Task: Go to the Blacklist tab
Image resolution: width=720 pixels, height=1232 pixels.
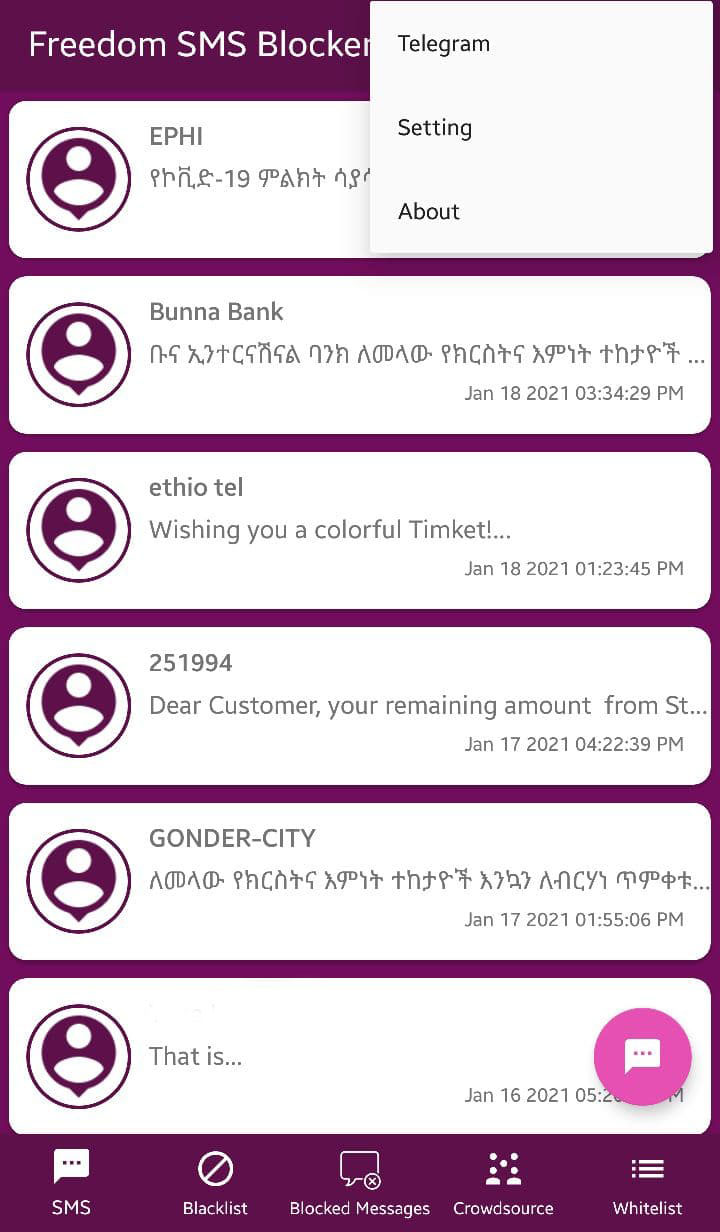Action: tap(215, 1183)
